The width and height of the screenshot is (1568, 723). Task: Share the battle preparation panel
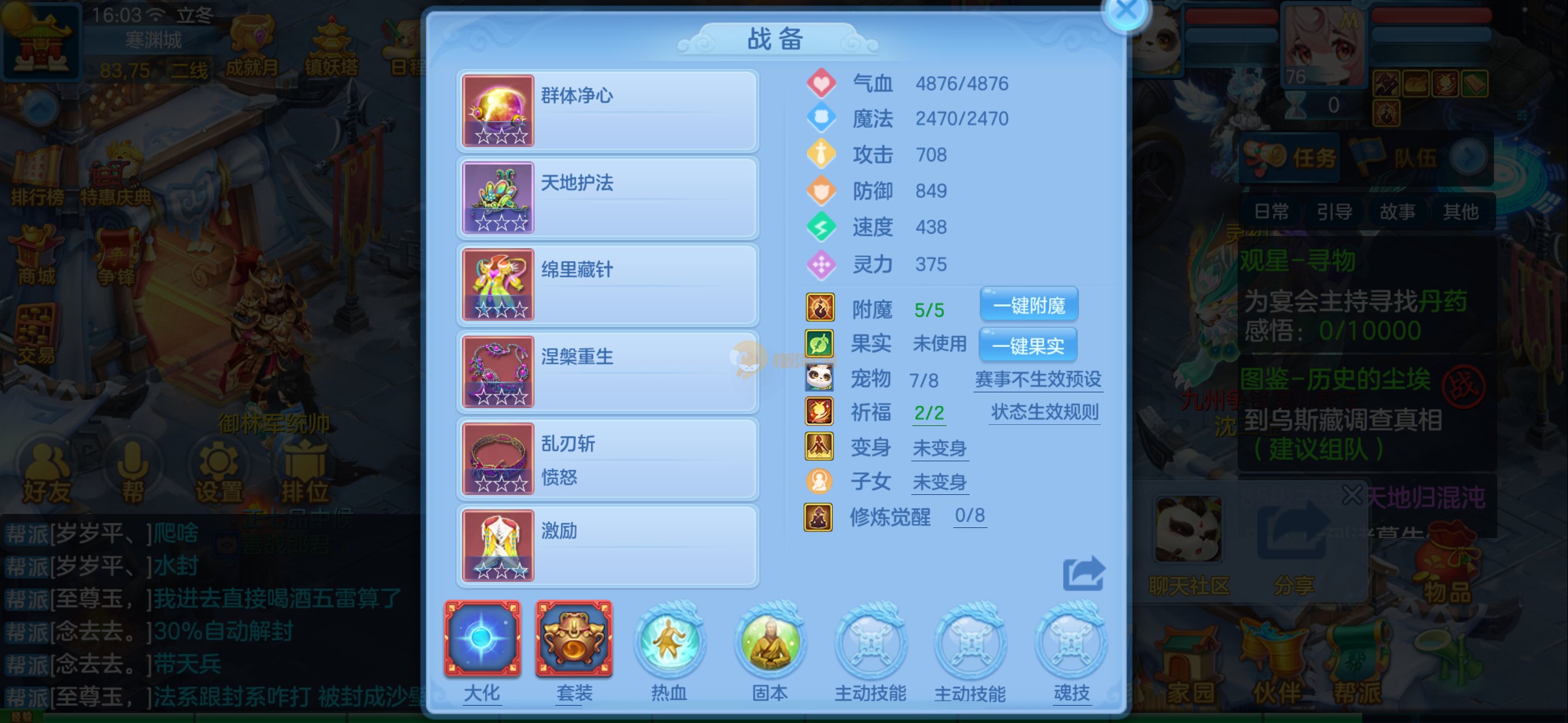(1083, 574)
